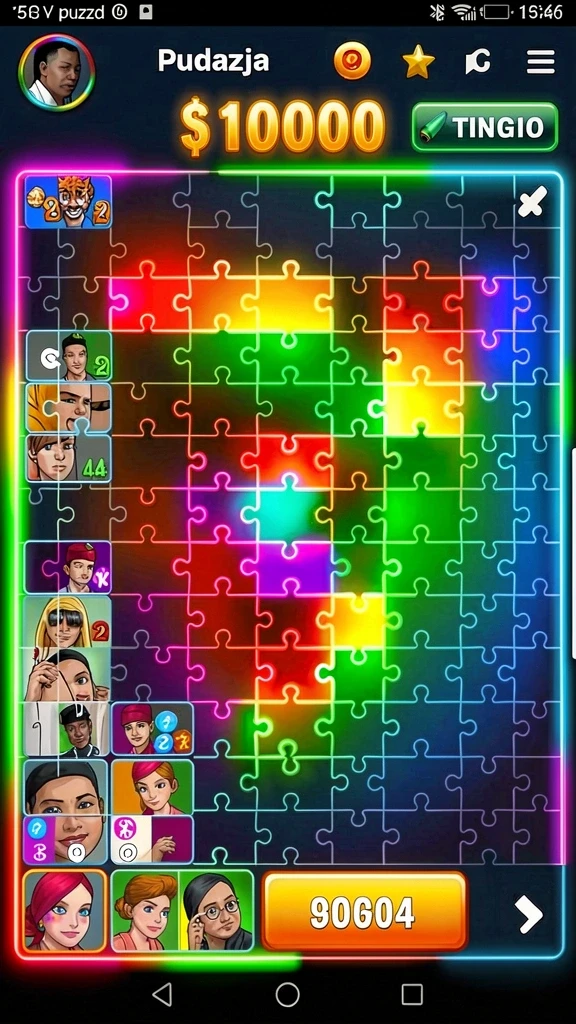Tap the orange coin icon
Screen dimensions: 576x1024
point(353,61)
